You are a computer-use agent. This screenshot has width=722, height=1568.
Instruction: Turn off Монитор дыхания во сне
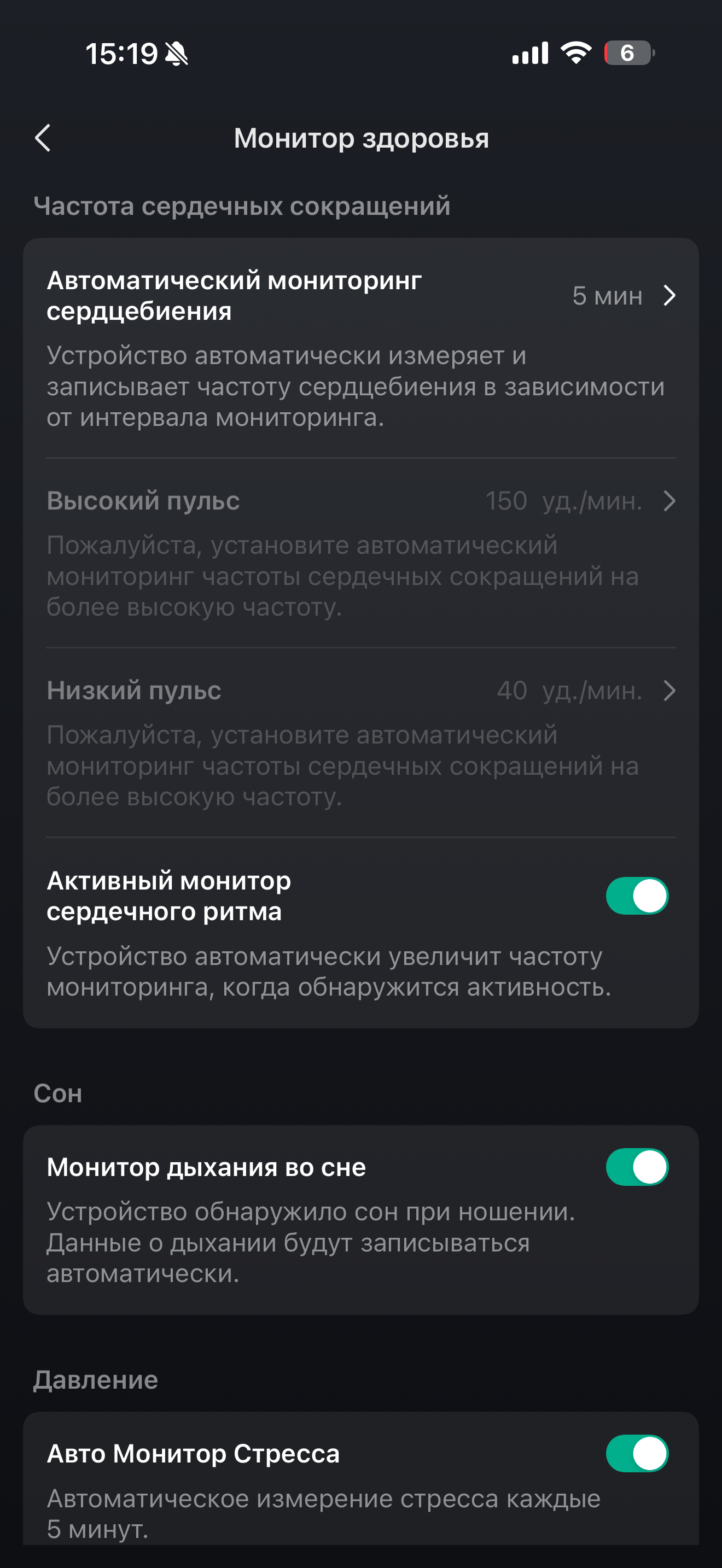pyautogui.click(x=637, y=1167)
